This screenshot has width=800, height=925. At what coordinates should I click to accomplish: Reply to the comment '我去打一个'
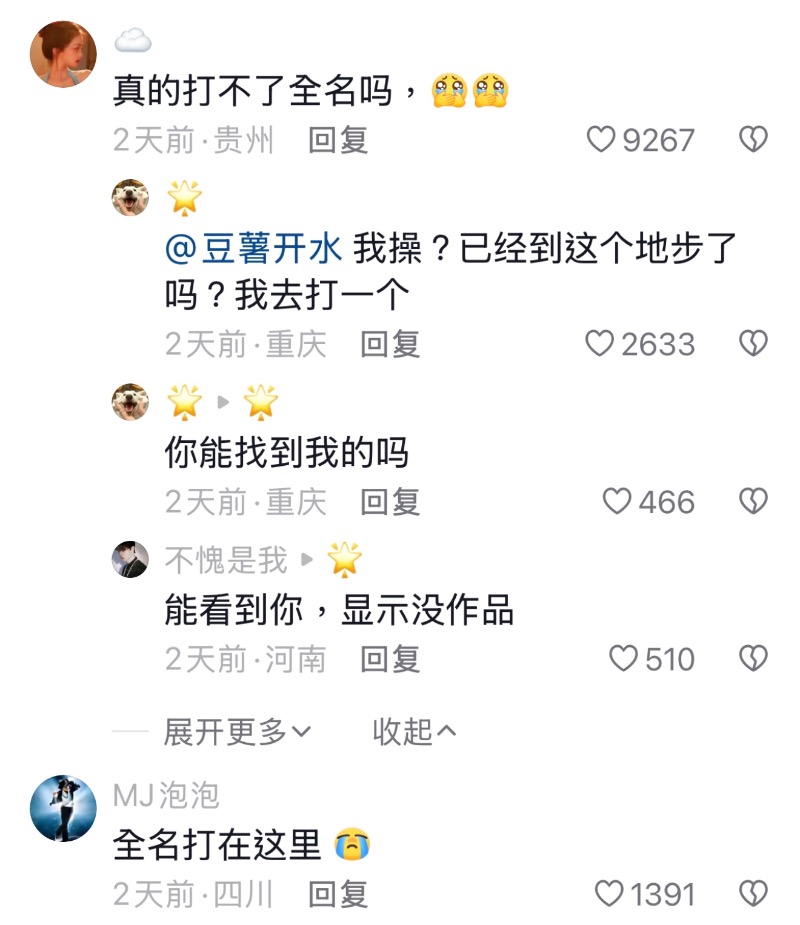tap(390, 344)
